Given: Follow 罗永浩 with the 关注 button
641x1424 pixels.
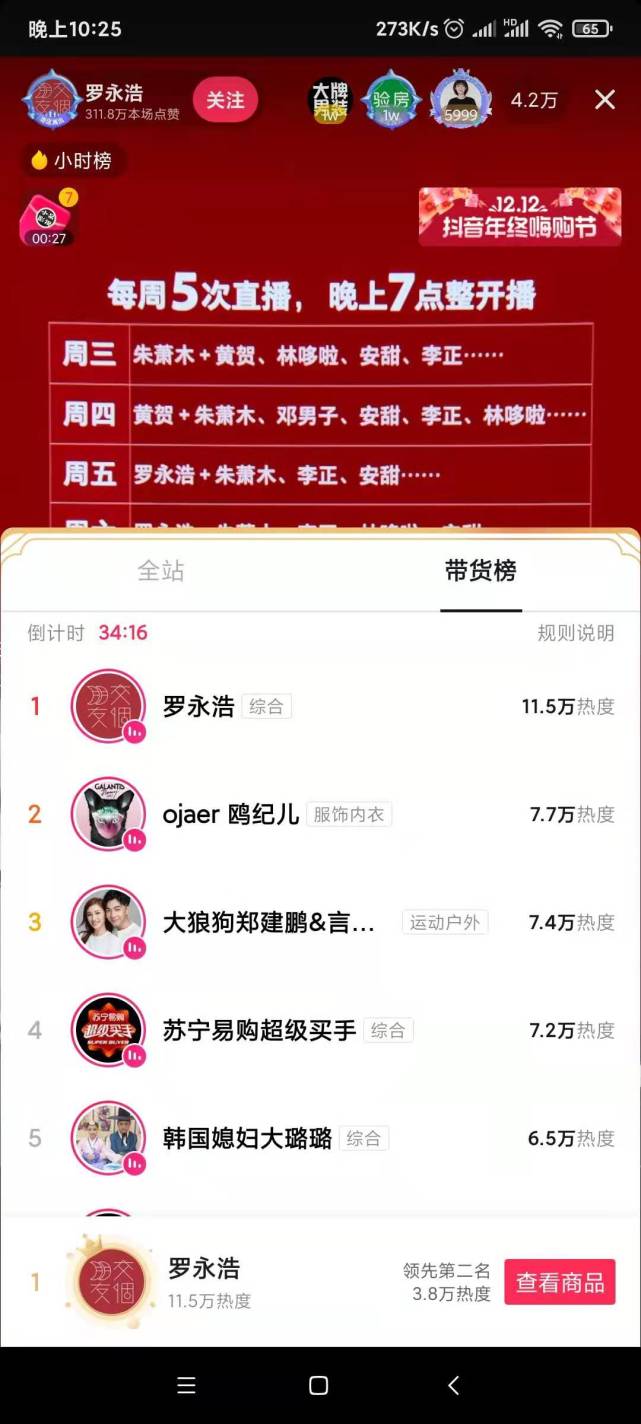Looking at the screenshot, I should 225,100.
